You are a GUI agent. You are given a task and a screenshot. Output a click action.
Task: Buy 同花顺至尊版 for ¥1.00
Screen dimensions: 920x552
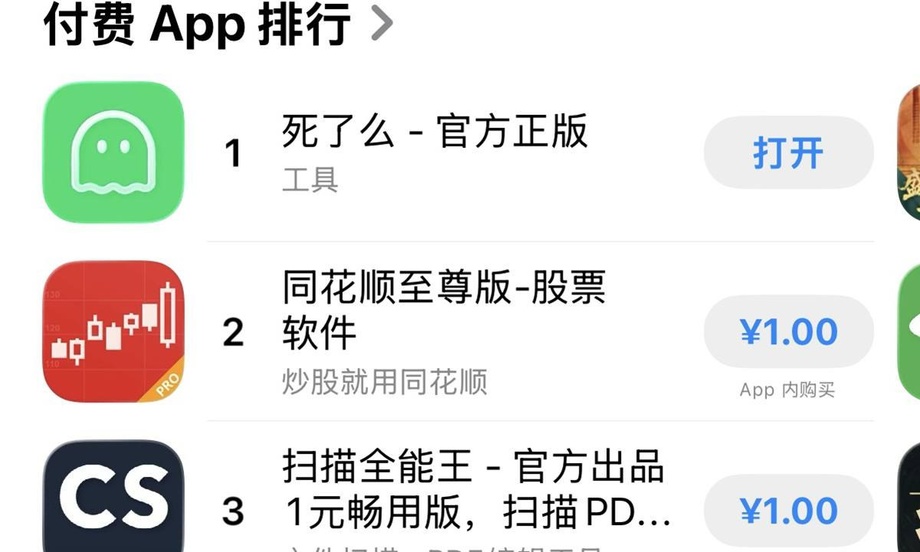(x=788, y=332)
